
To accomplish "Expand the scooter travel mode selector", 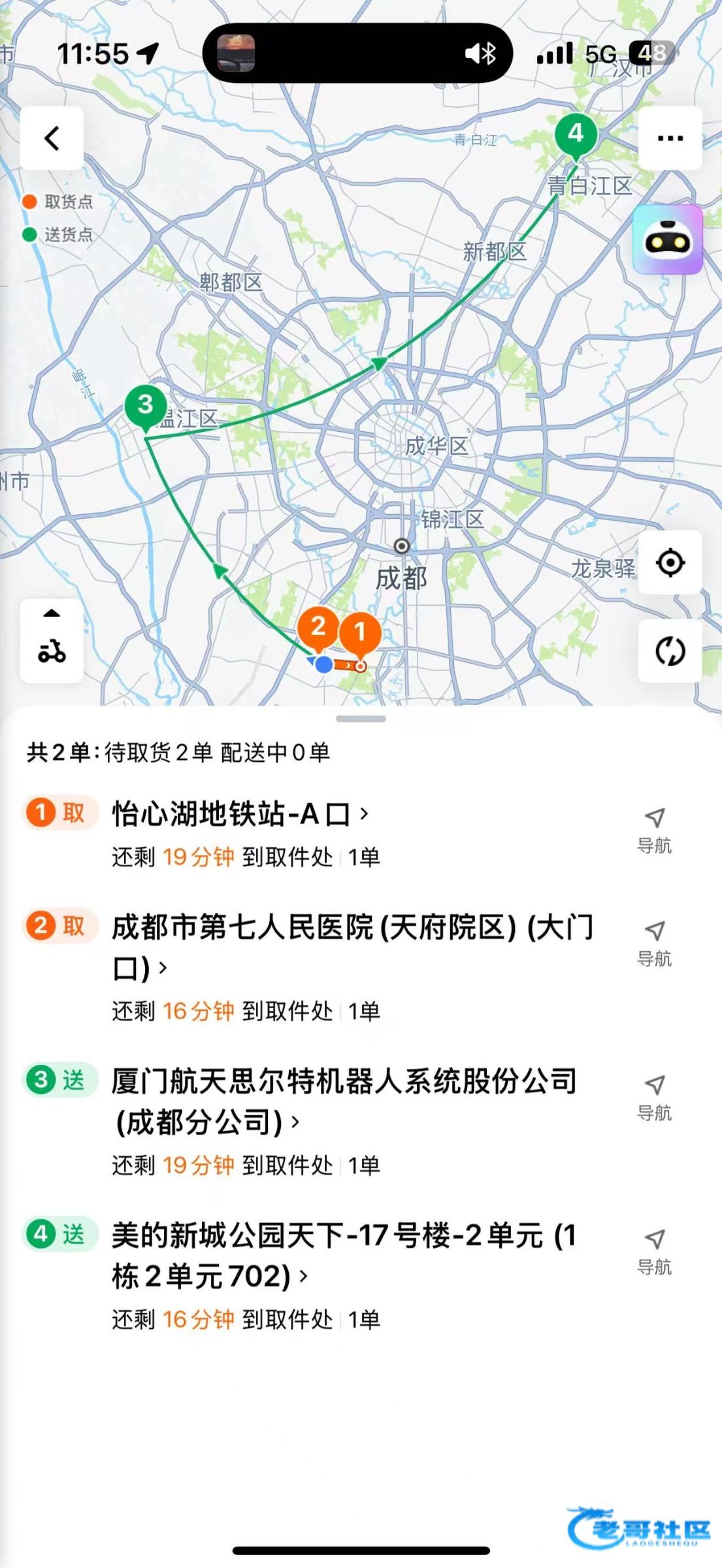I will [52, 641].
